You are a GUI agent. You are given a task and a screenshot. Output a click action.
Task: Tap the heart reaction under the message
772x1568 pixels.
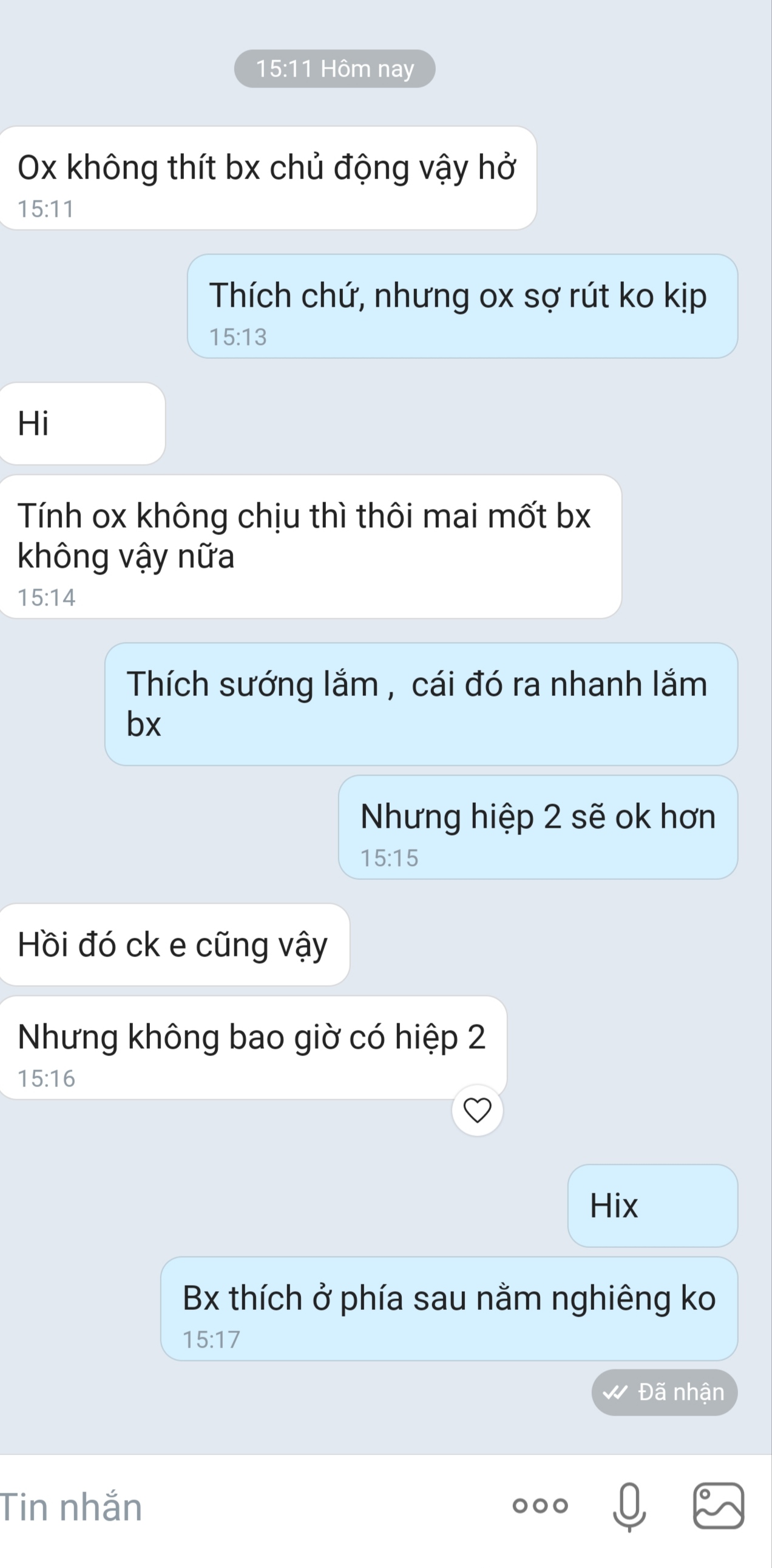pos(477,1110)
